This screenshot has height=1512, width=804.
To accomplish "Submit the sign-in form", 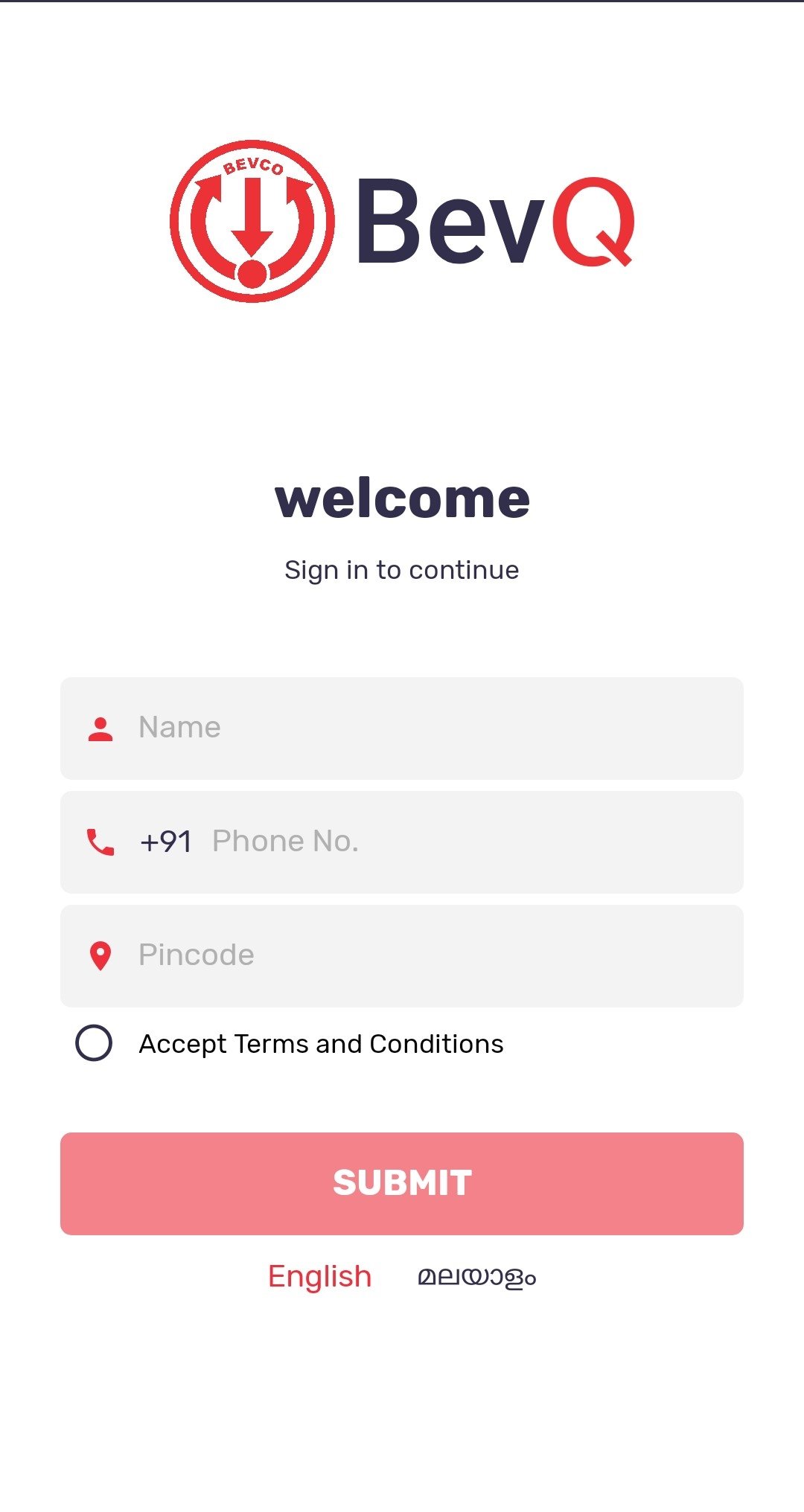I will point(402,1183).
